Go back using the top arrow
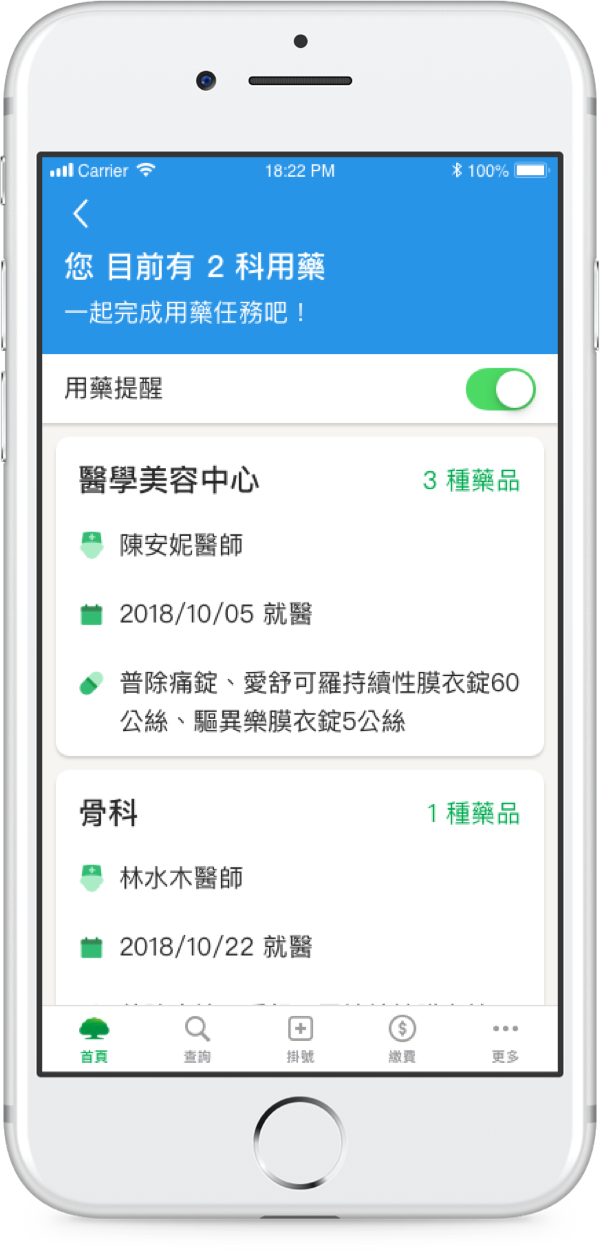 81,213
